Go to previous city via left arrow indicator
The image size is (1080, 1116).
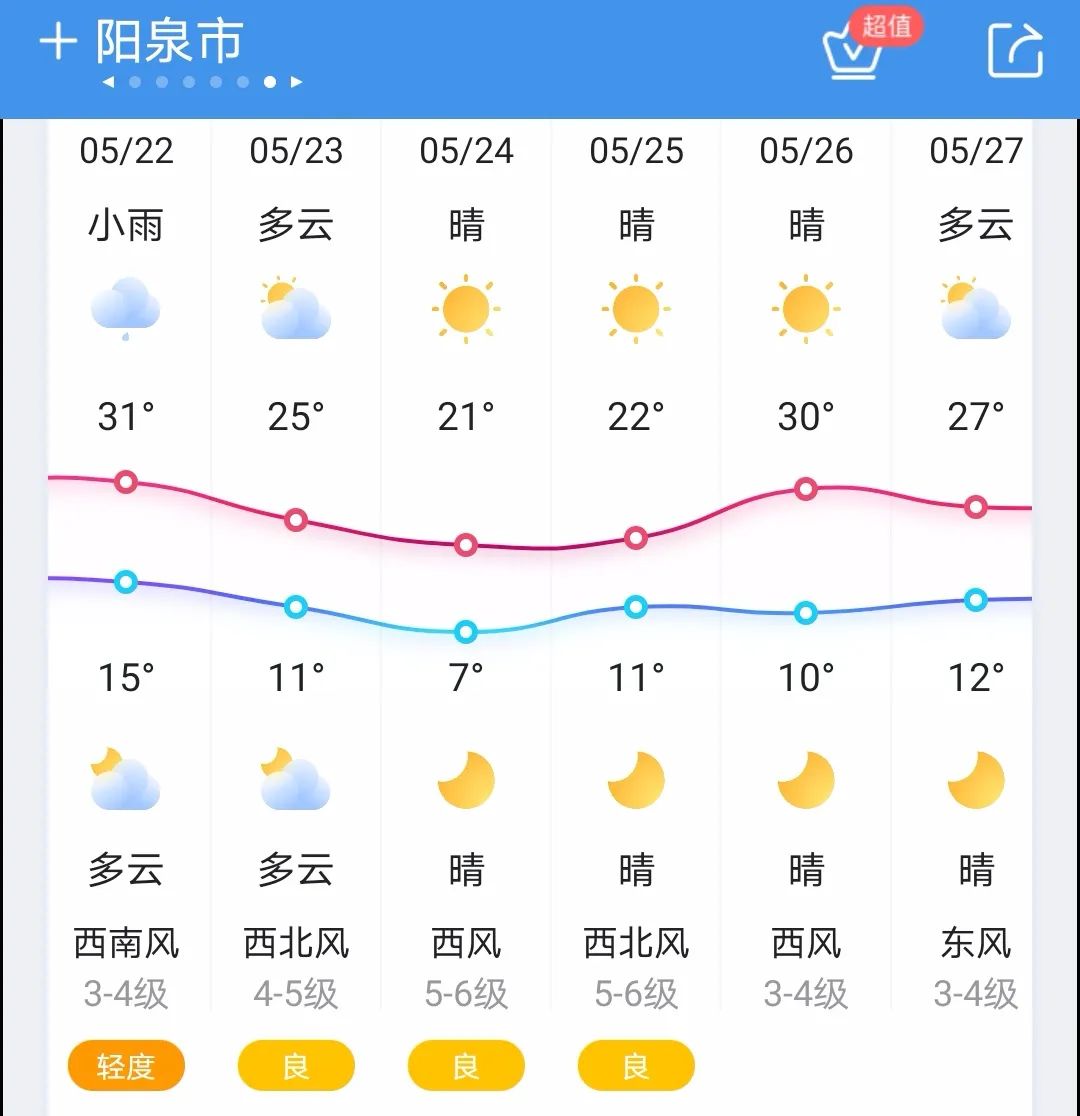pos(108,82)
